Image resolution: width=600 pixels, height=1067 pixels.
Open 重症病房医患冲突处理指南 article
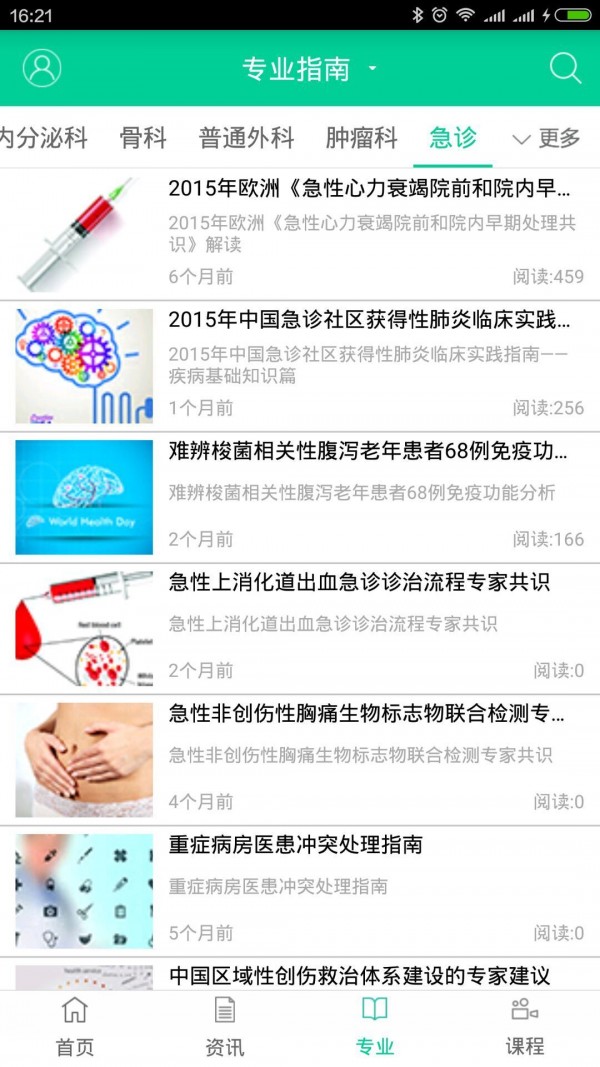coord(296,845)
